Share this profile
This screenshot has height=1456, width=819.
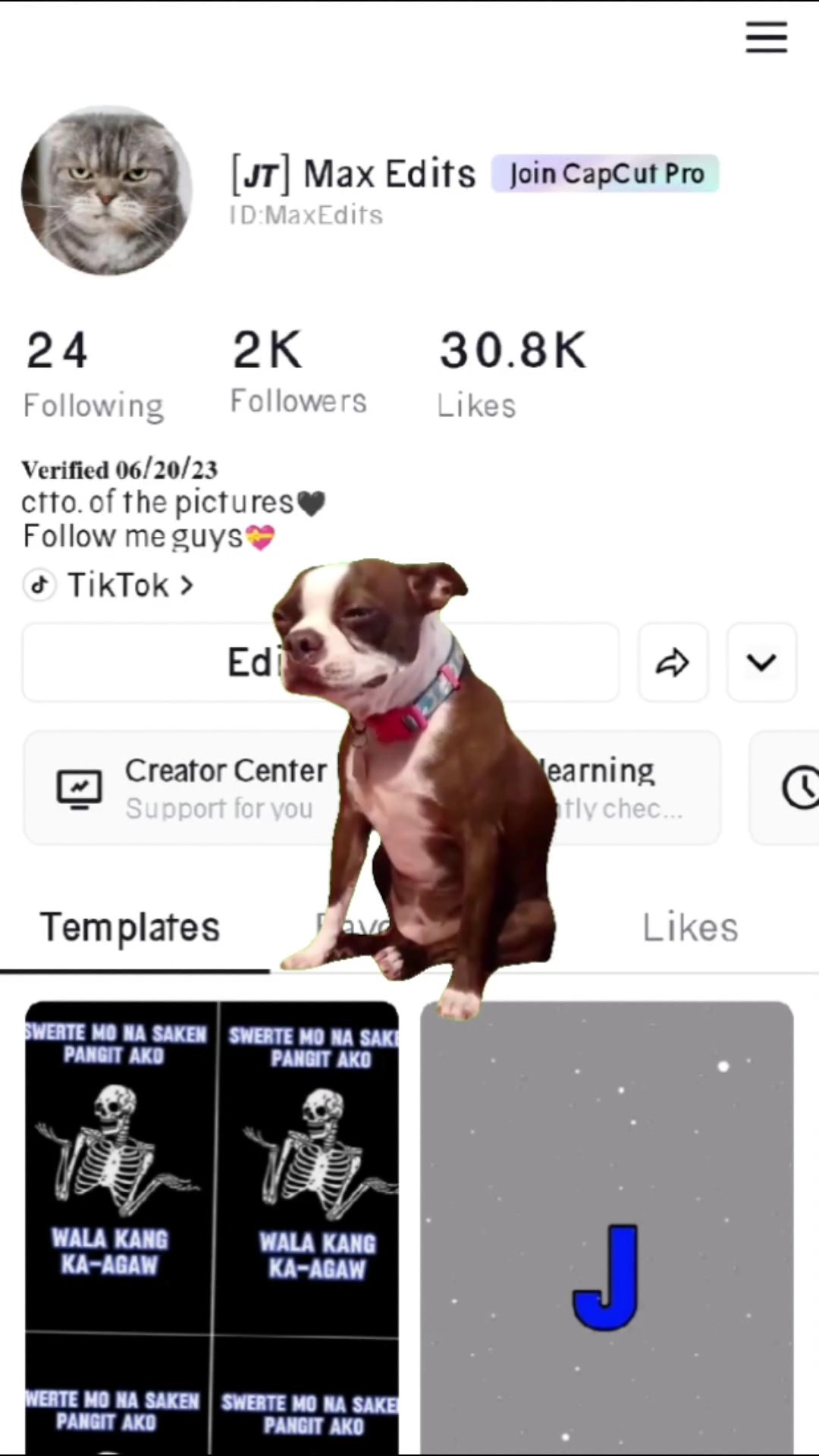673,662
